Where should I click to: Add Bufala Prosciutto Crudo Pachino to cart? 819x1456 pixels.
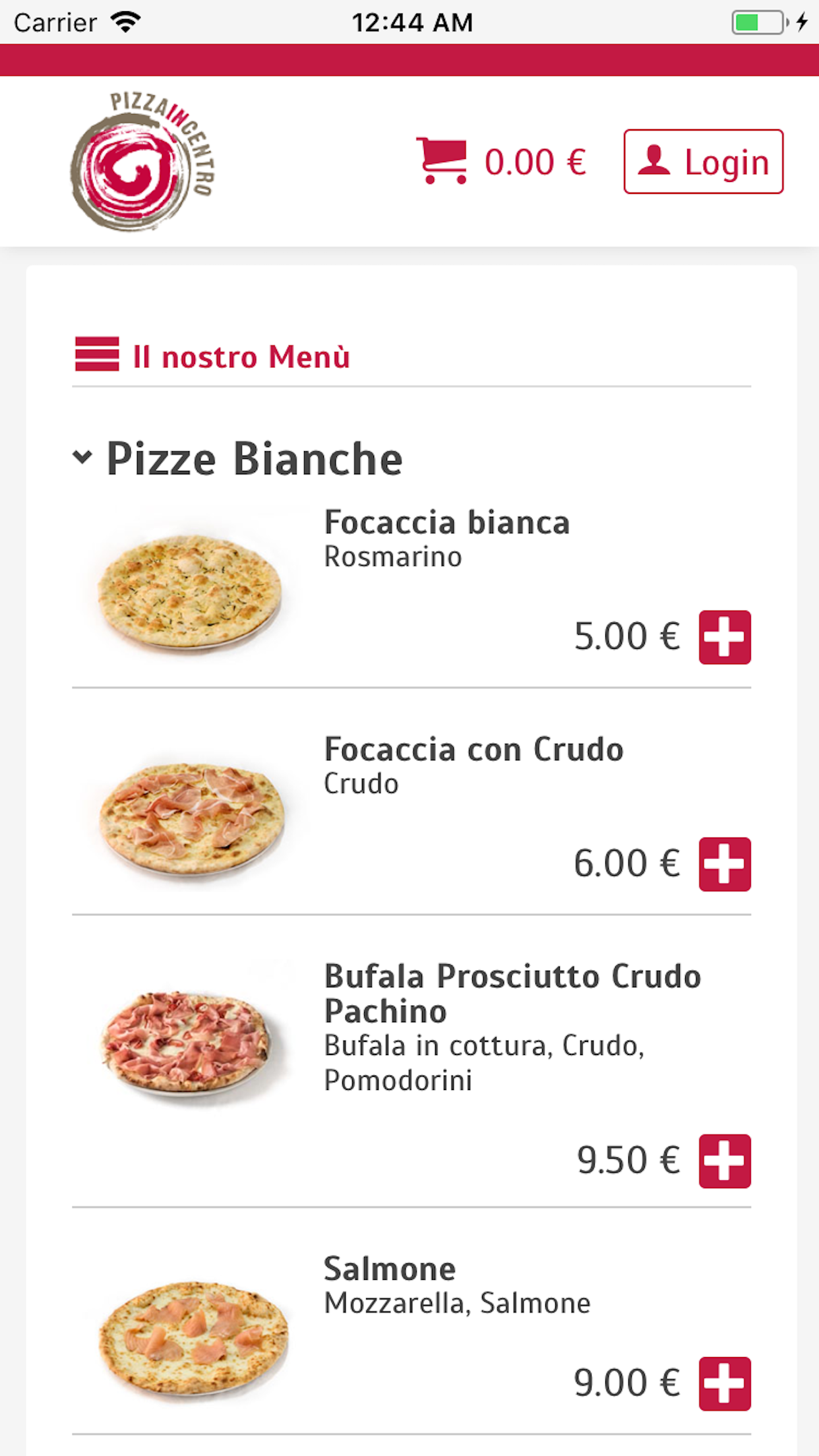click(x=724, y=1161)
